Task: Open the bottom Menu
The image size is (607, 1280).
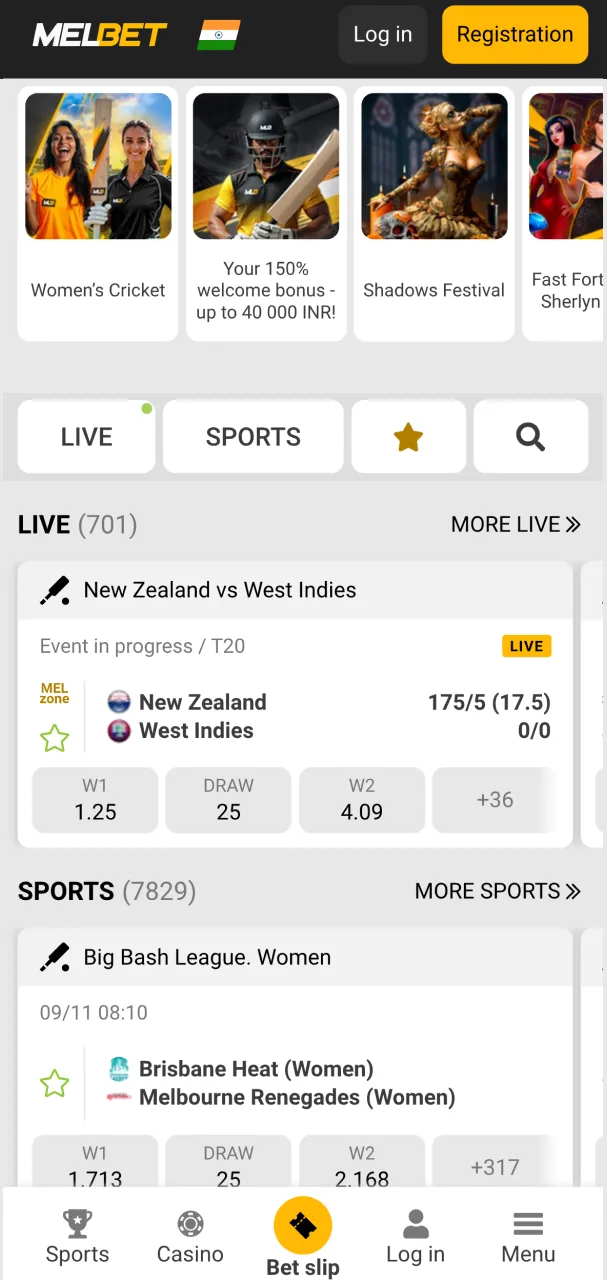Action: click(528, 1237)
